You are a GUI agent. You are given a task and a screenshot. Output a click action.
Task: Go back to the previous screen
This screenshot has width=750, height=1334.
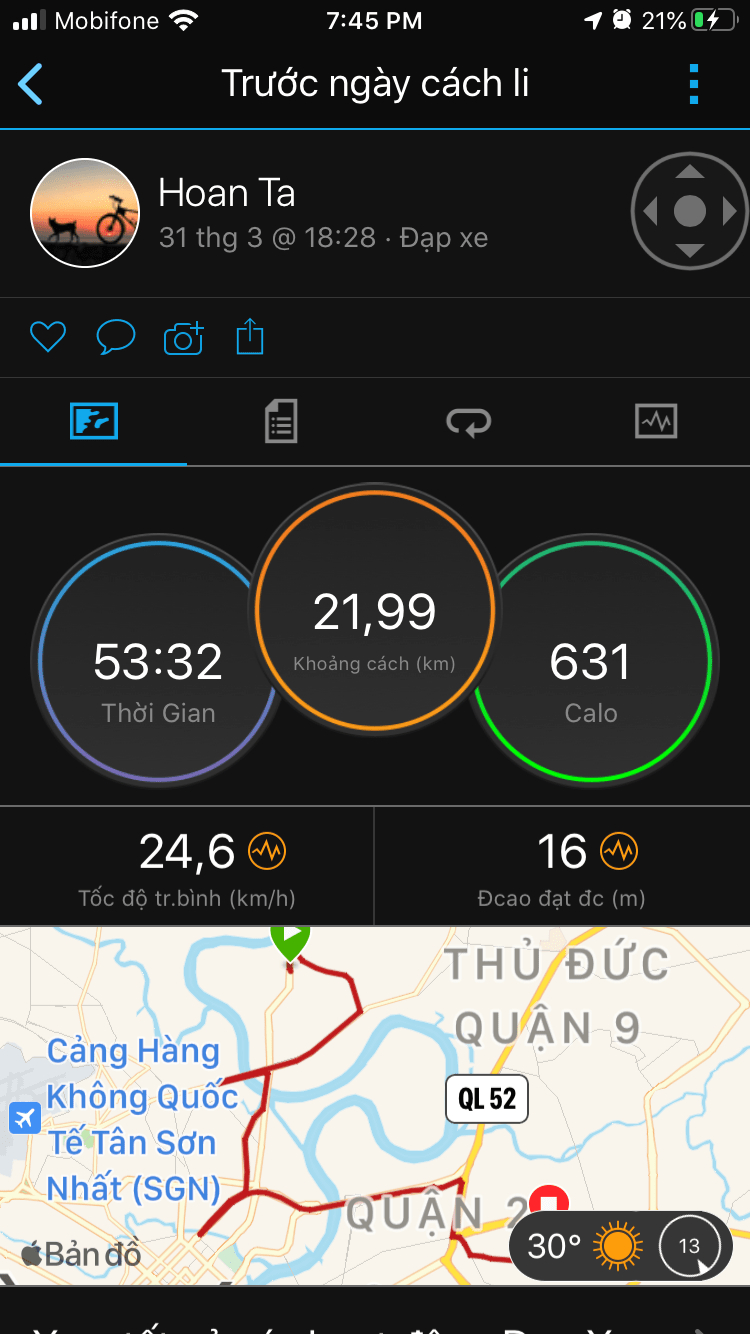point(32,84)
